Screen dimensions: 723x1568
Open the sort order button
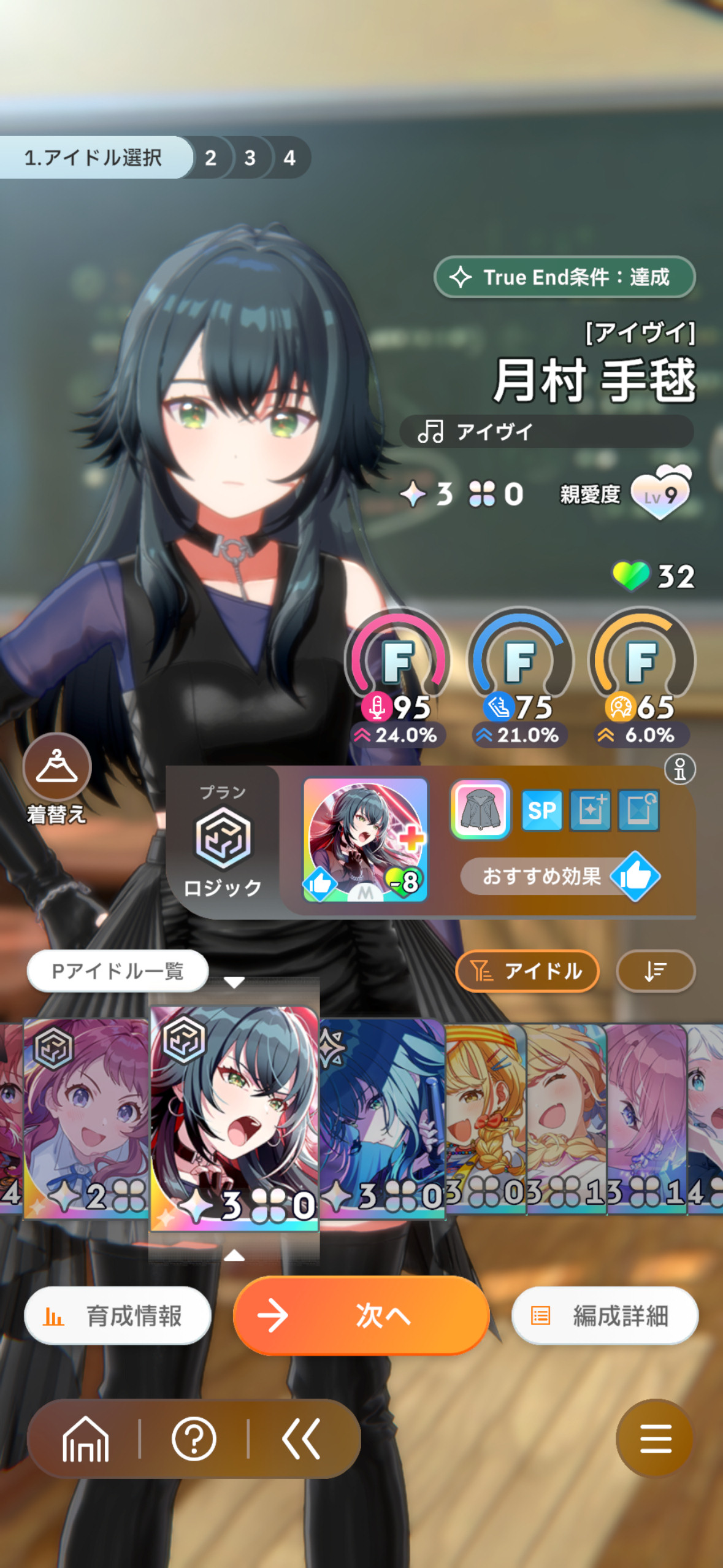point(656,971)
